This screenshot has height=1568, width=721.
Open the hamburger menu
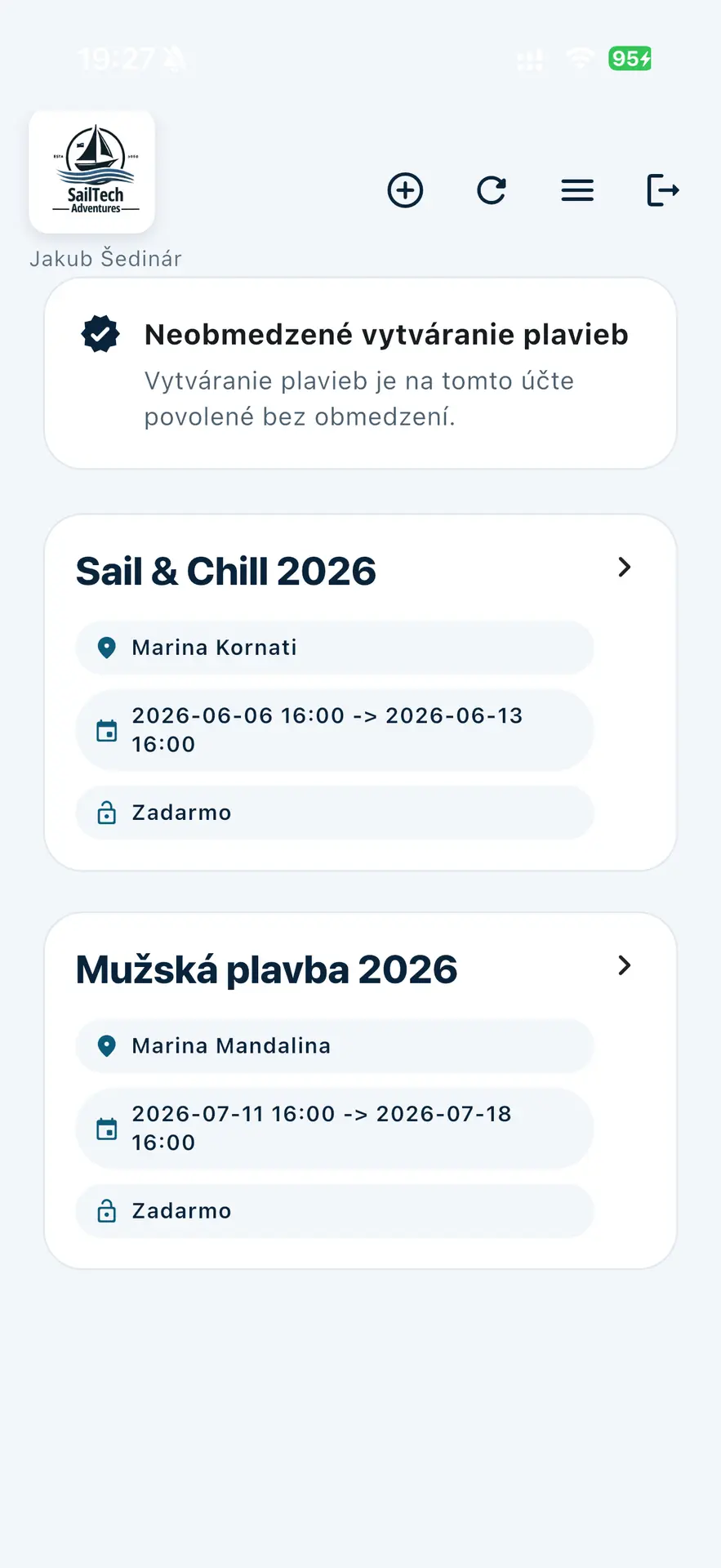(577, 190)
